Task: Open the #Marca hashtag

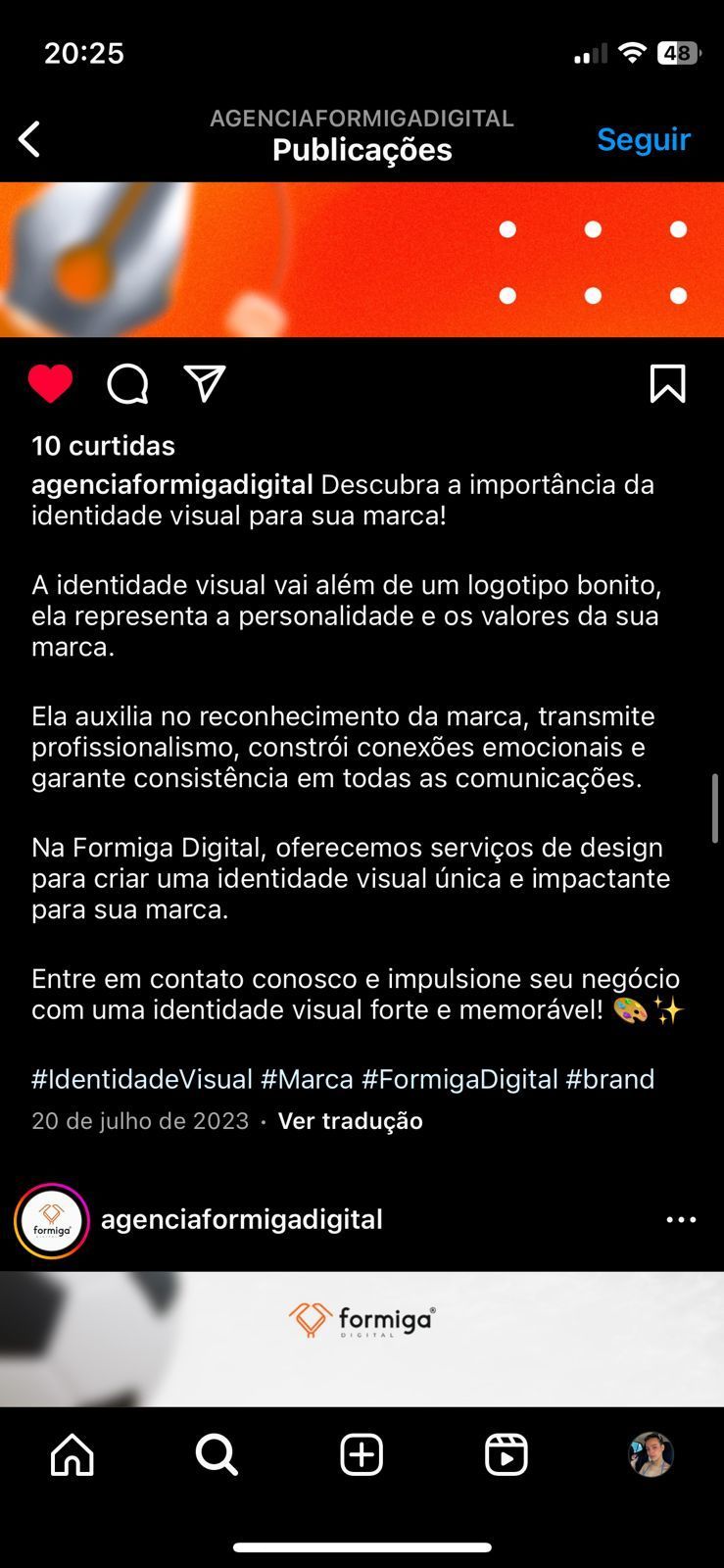Action: [307, 1079]
